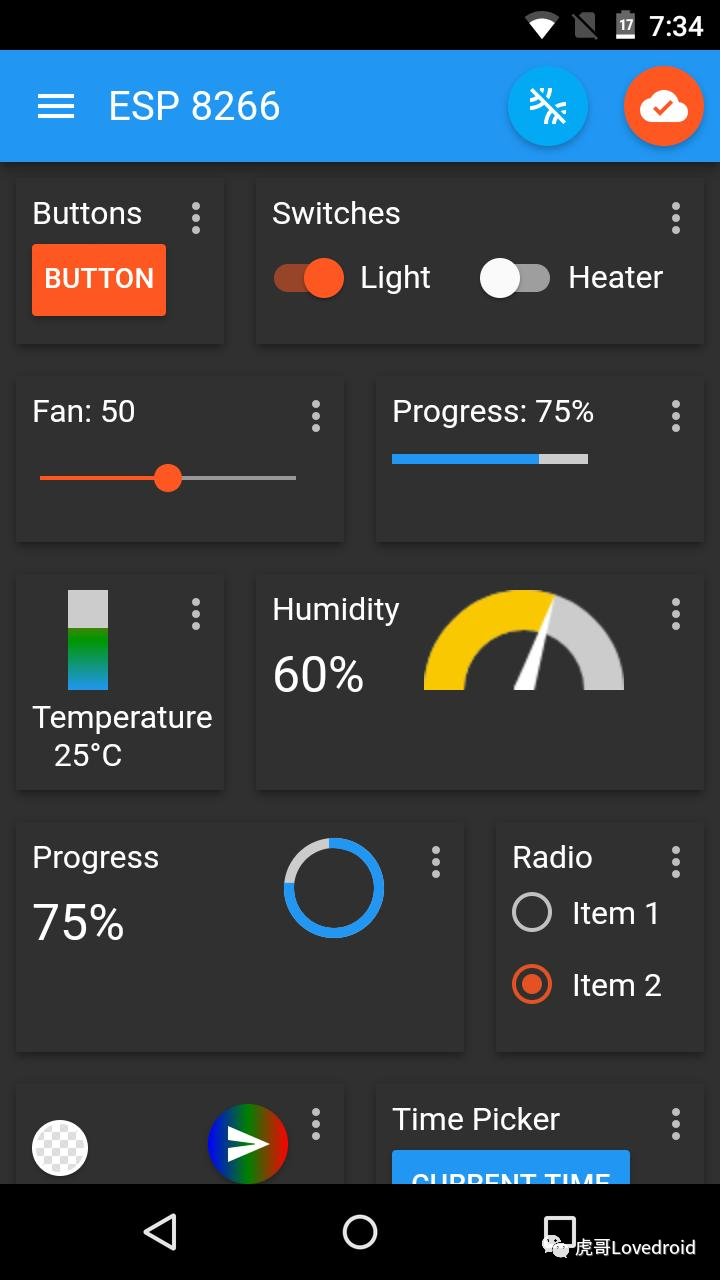Viewport: 720px width, 1280px height.
Task: Turn off the Light switch
Action: click(x=310, y=279)
